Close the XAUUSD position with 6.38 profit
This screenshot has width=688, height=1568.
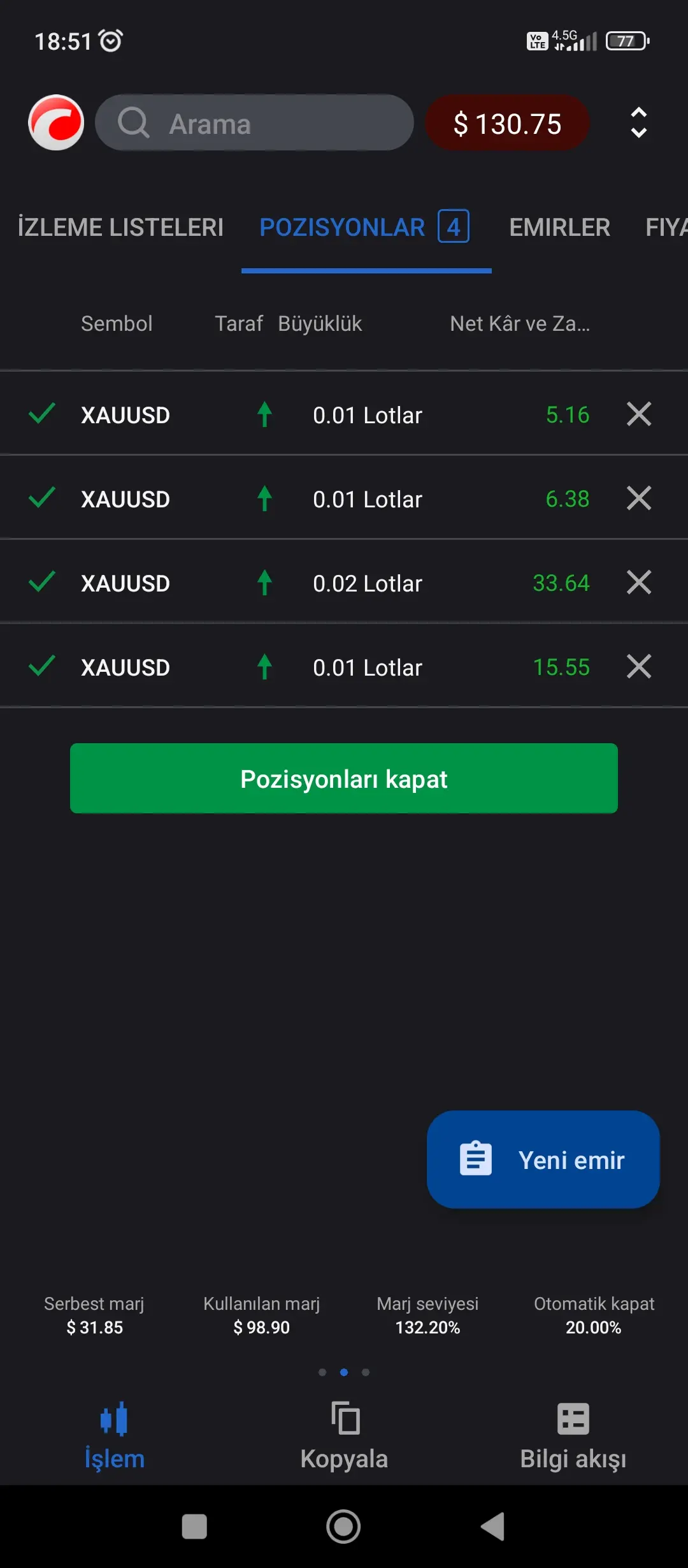pos(638,498)
